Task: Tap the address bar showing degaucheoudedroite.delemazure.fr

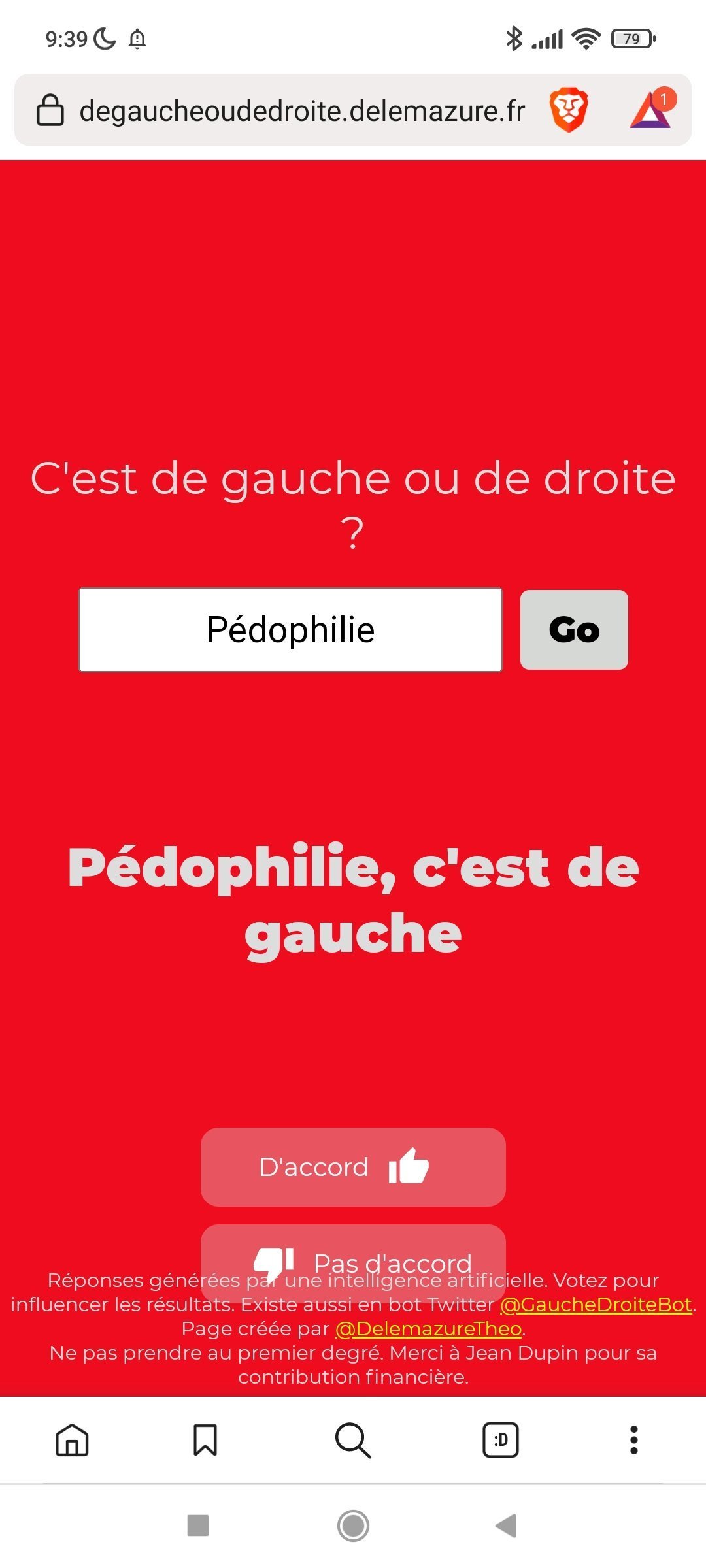Action: [302, 110]
